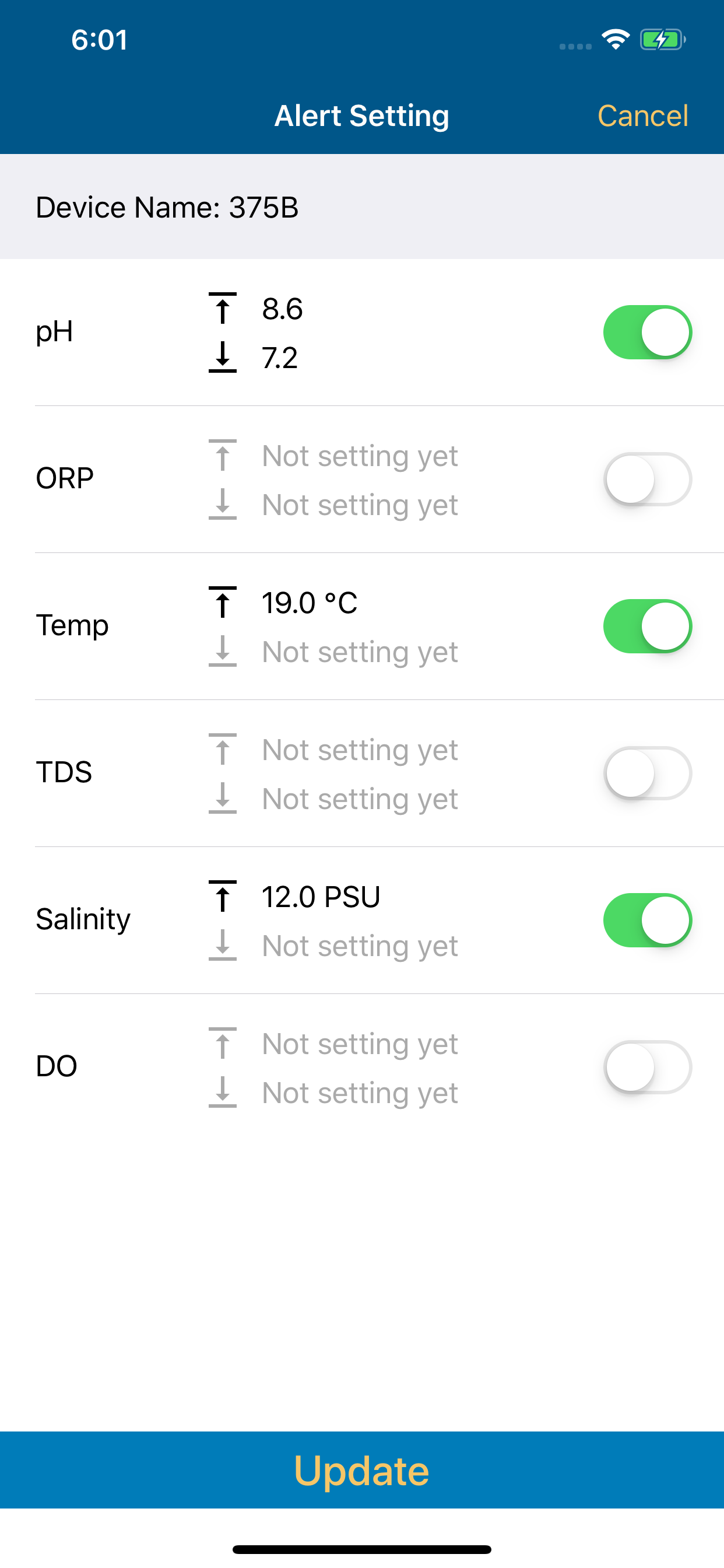The image size is (724, 1568).
Task: Edit Temp upper limit 19.0 °C
Action: pyautogui.click(x=309, y=603)
